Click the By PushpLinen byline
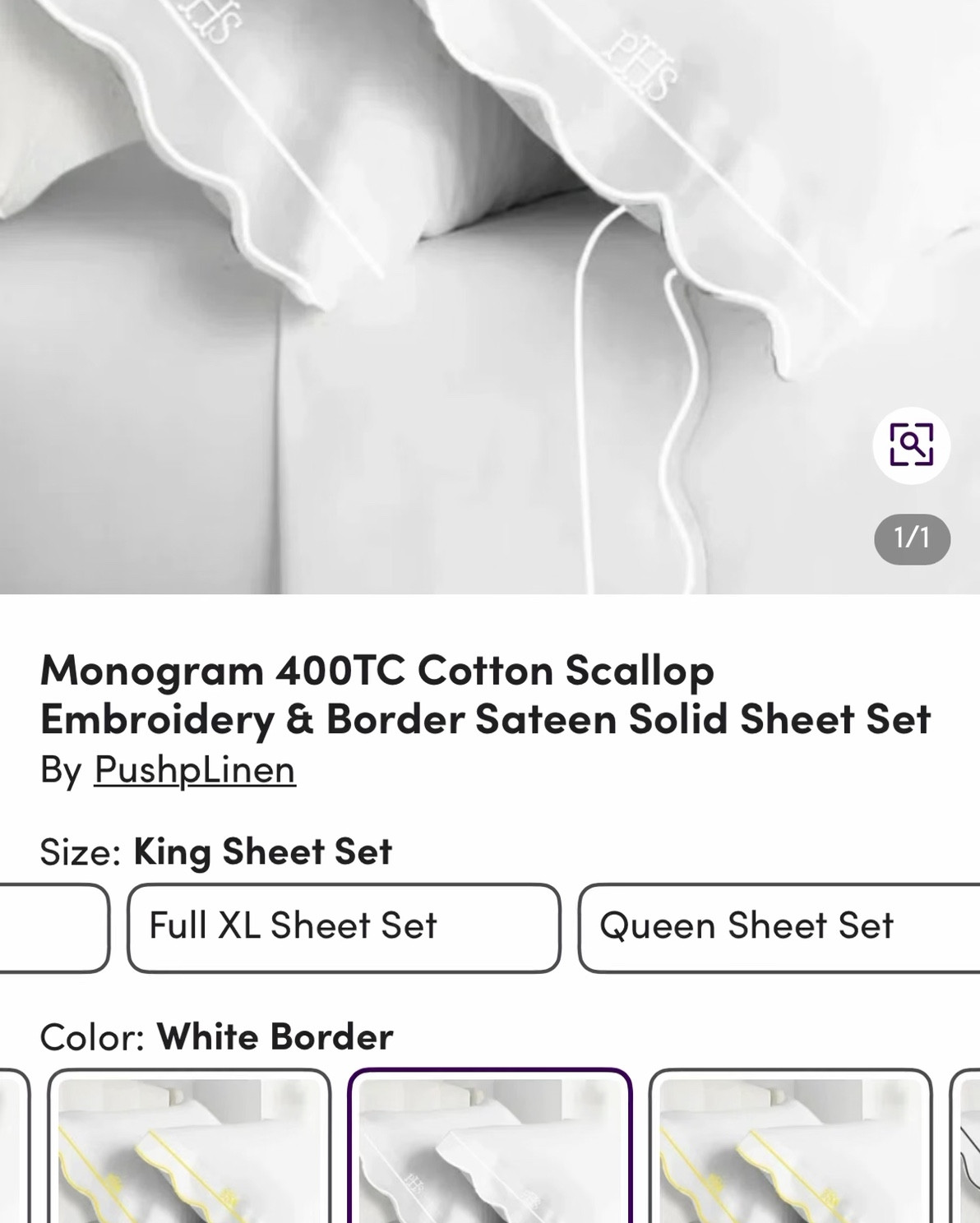 [x=169, y=770]
